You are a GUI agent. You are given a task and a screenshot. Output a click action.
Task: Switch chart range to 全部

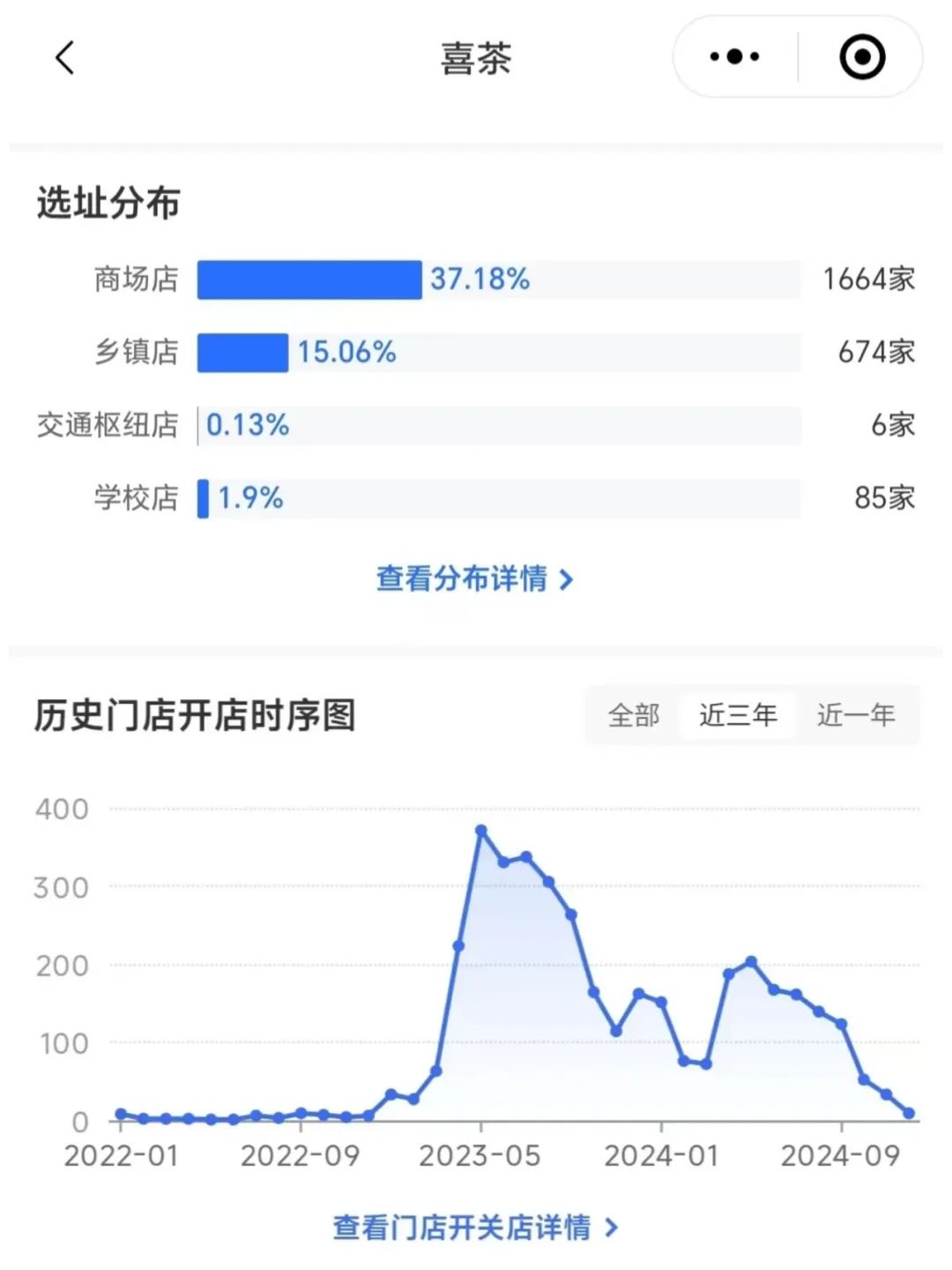point(633,715)
